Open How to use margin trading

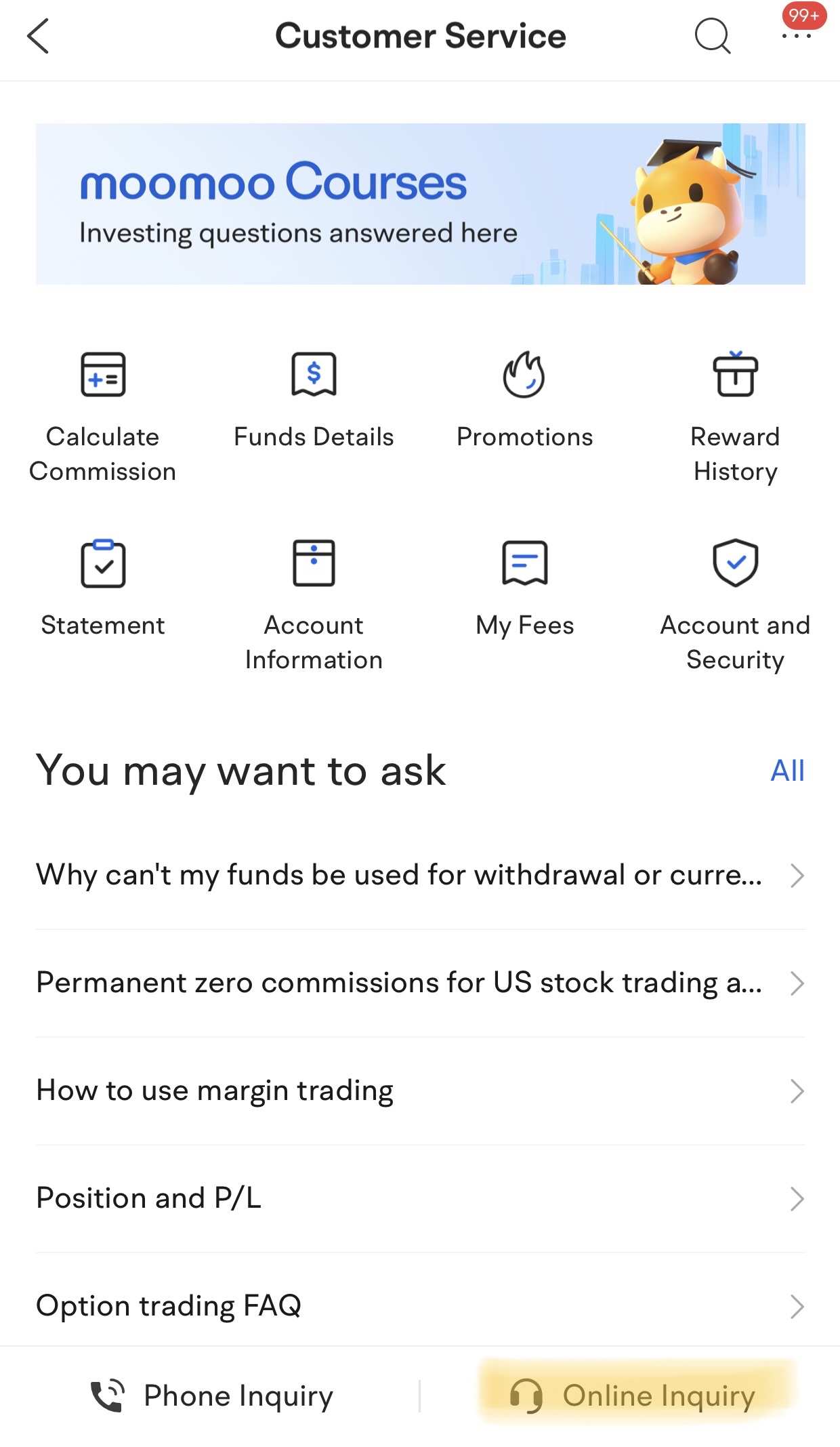tap(420, 1091)
